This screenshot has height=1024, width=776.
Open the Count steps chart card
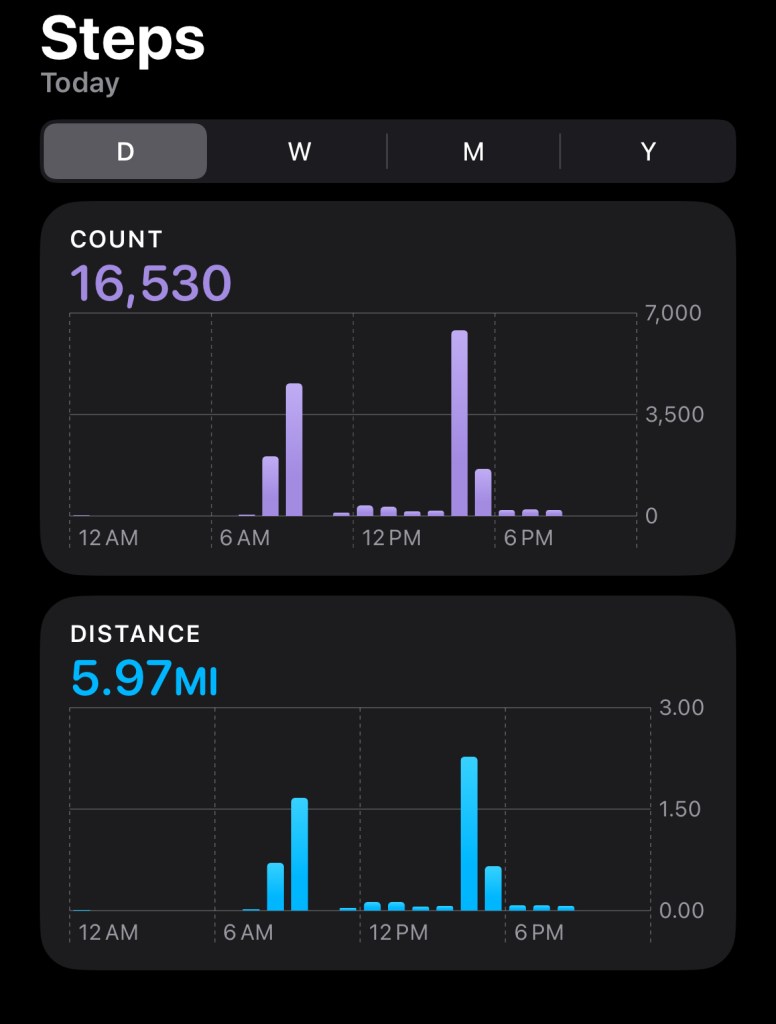coord(388,388)
